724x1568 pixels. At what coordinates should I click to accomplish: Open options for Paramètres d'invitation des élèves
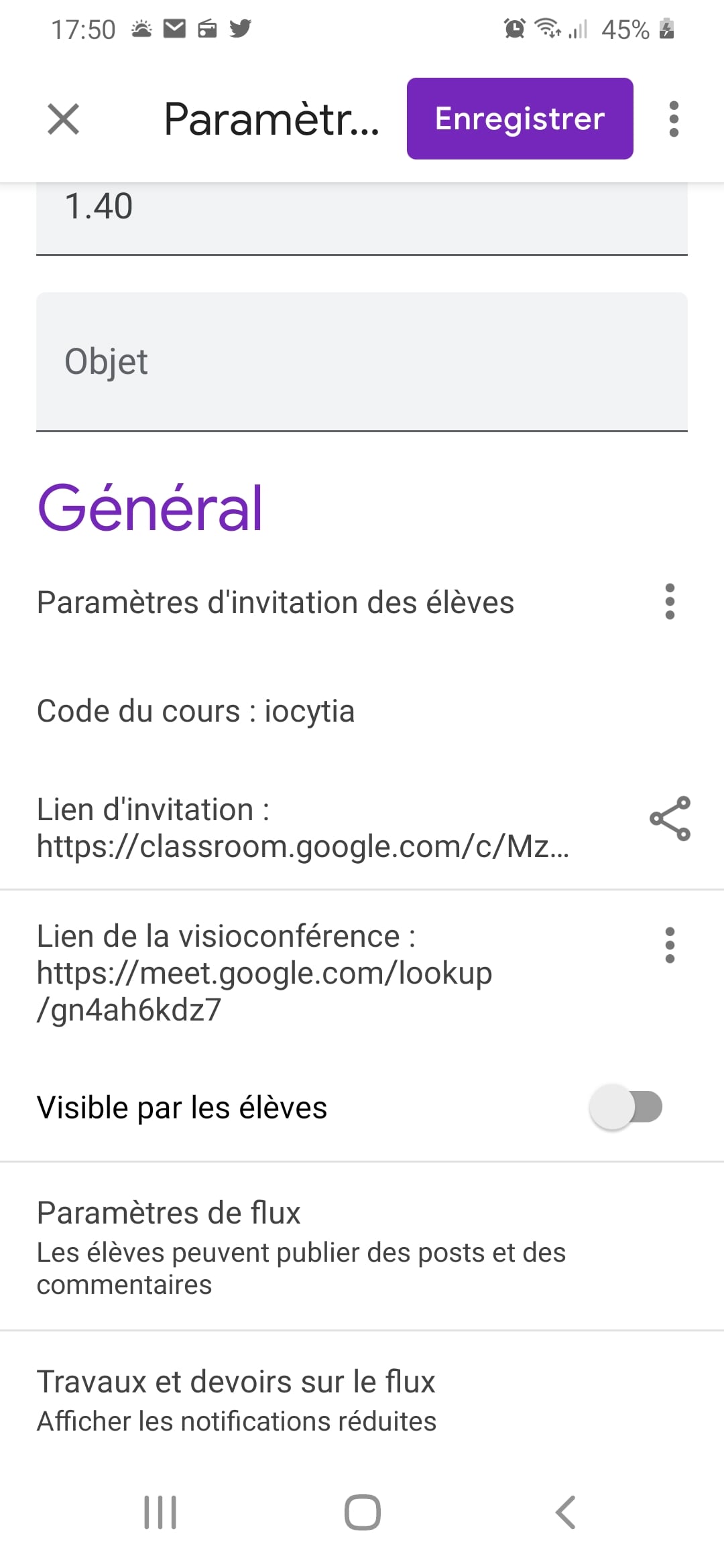pyautogui.click(x=670, y=601)
